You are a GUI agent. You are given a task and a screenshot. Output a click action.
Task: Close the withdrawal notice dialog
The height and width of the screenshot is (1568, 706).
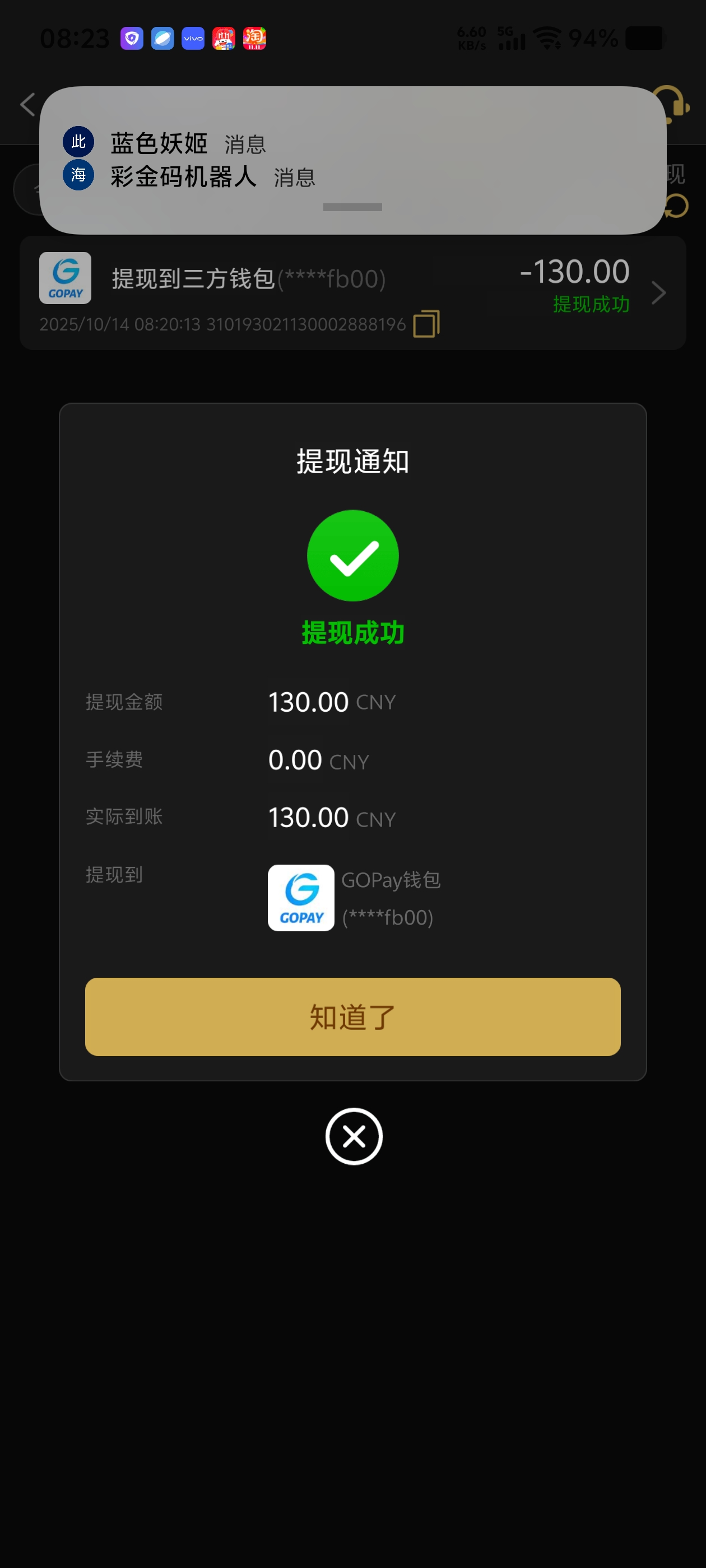point(354,1136)
